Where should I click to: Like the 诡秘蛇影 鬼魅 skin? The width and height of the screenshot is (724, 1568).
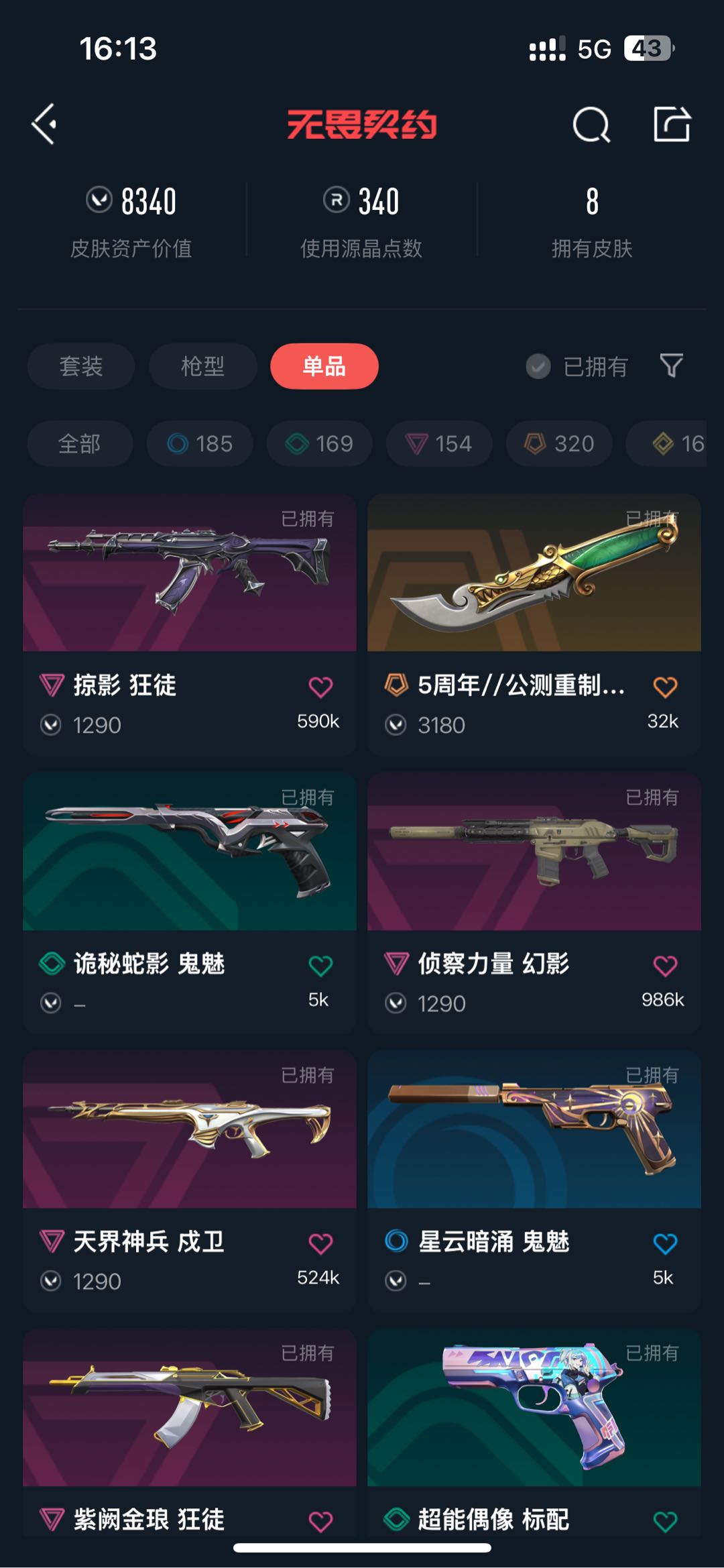tap(320, 966)
